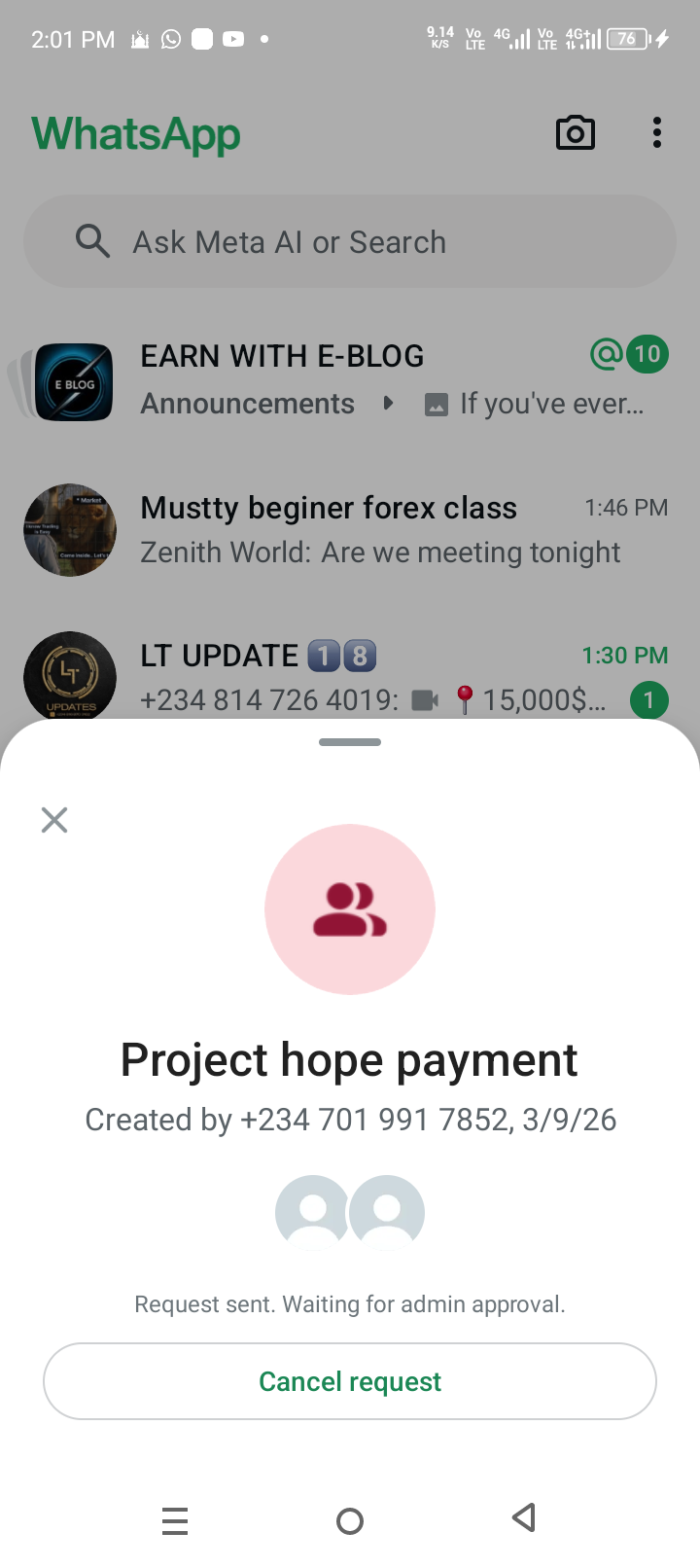The width and height of the screenshot is (700, 1568).
Task: Go to the home screen
Action: click(350, 1520)
